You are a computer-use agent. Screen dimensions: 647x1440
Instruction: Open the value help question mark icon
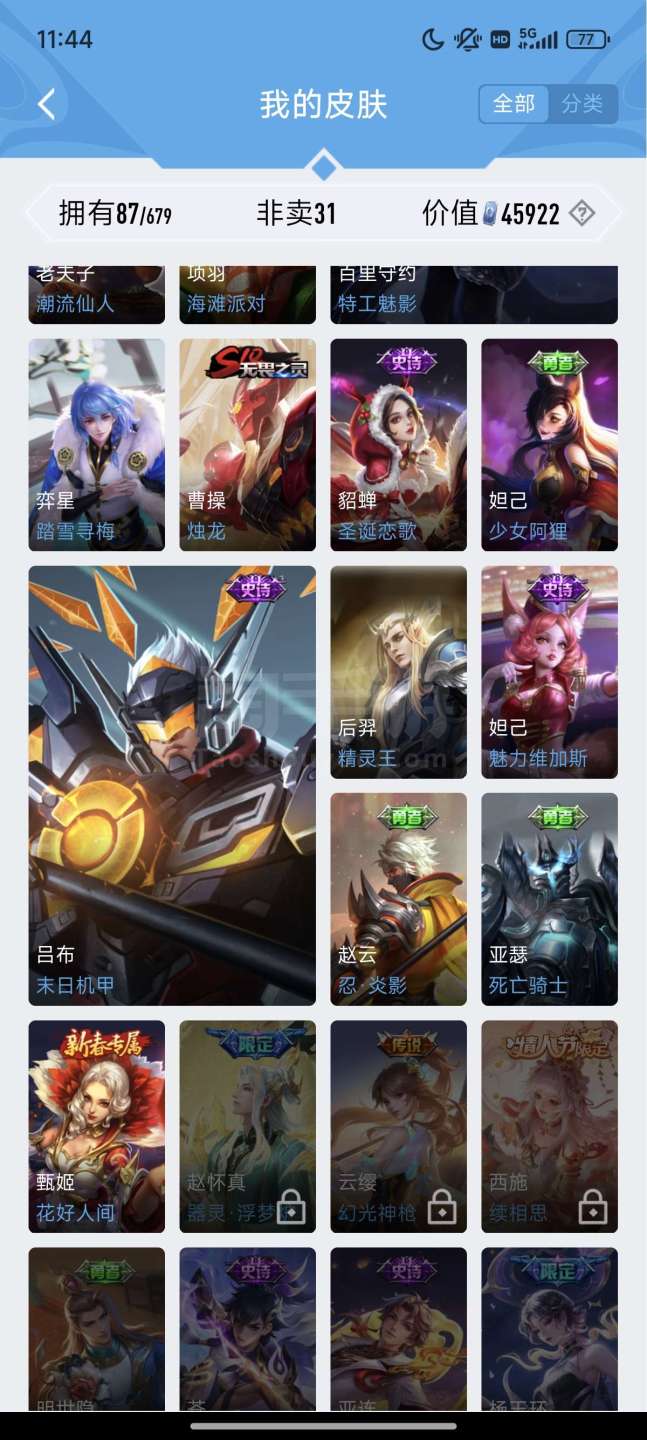pyautogui.click(x=581, y=213)
